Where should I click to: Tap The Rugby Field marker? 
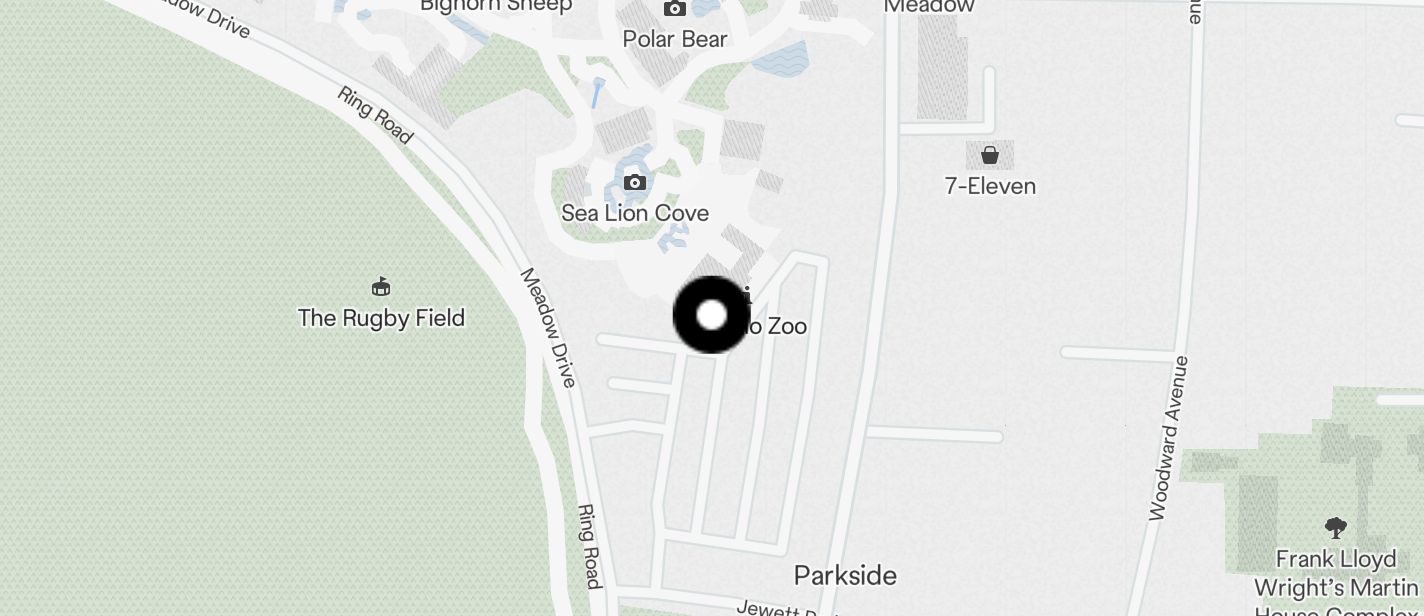380,288
